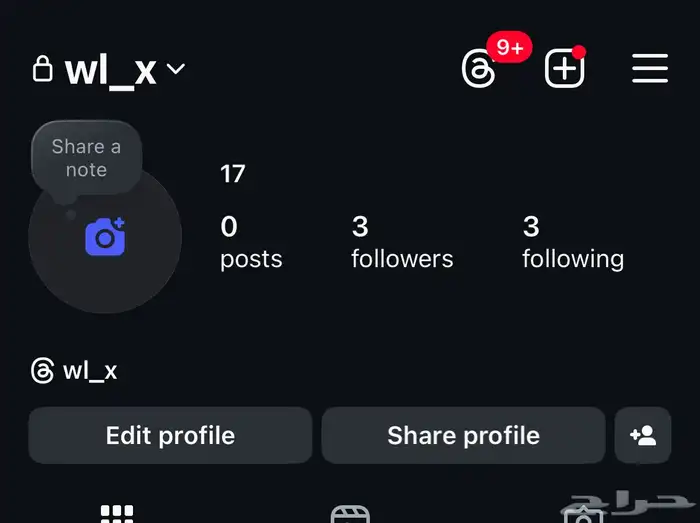
Task: Add a profile photo via camera icon
Action: coord(105,237)
